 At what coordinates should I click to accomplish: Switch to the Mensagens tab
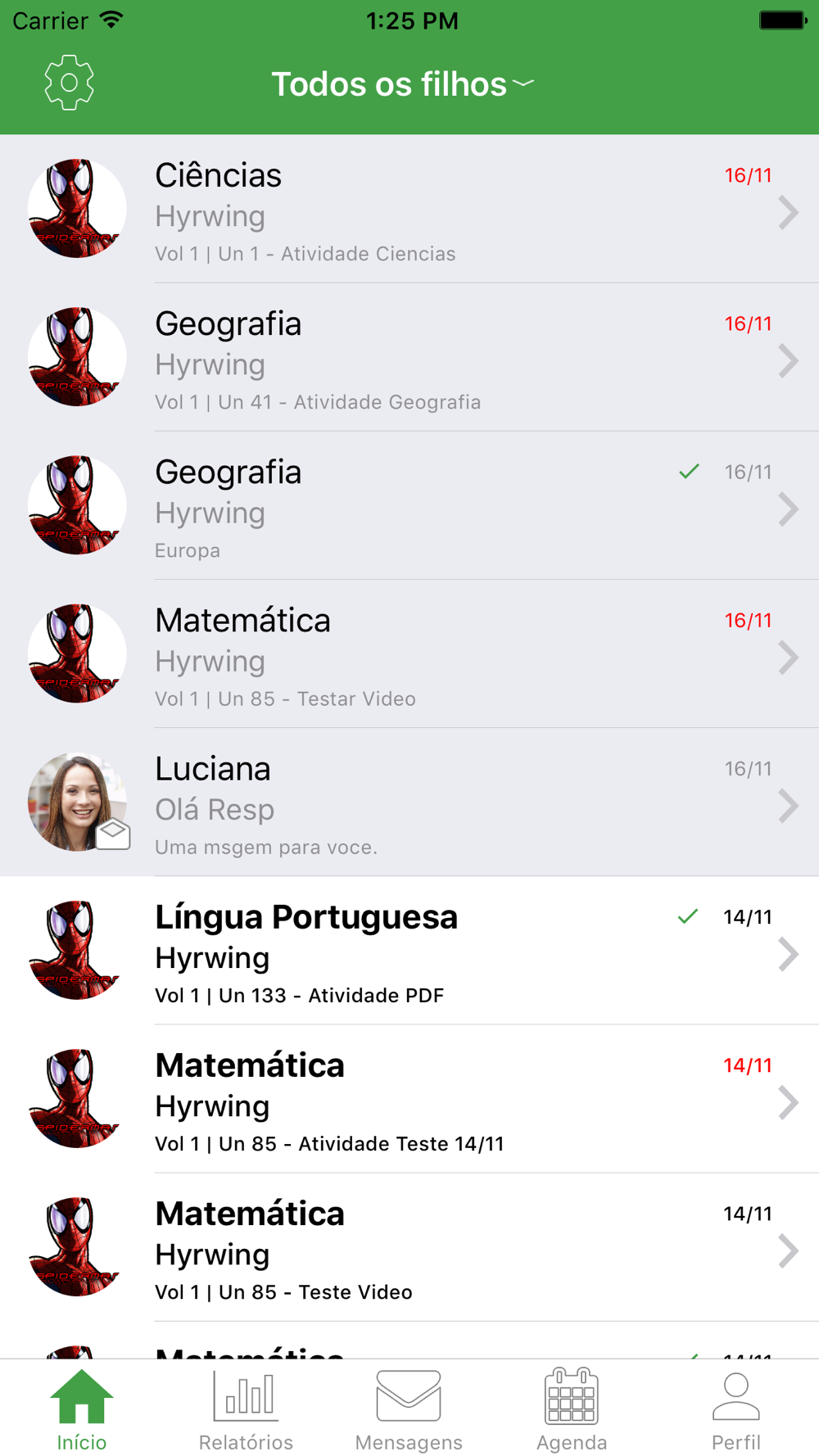(x=409, y=1410)
